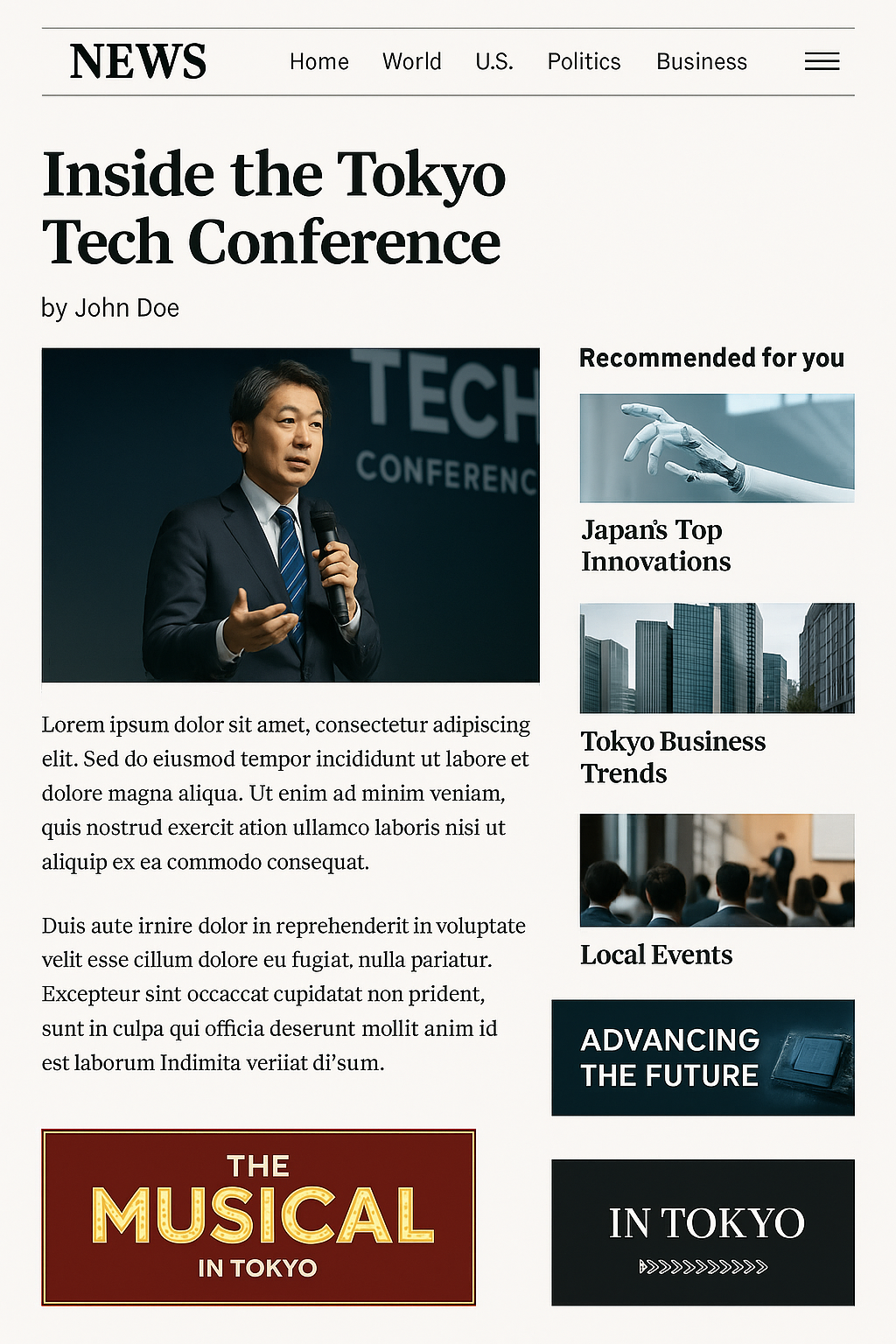Open The Musical in Tokyo ad
Viewport: 896px width, 1344px height.
(x=258, y=1217)
